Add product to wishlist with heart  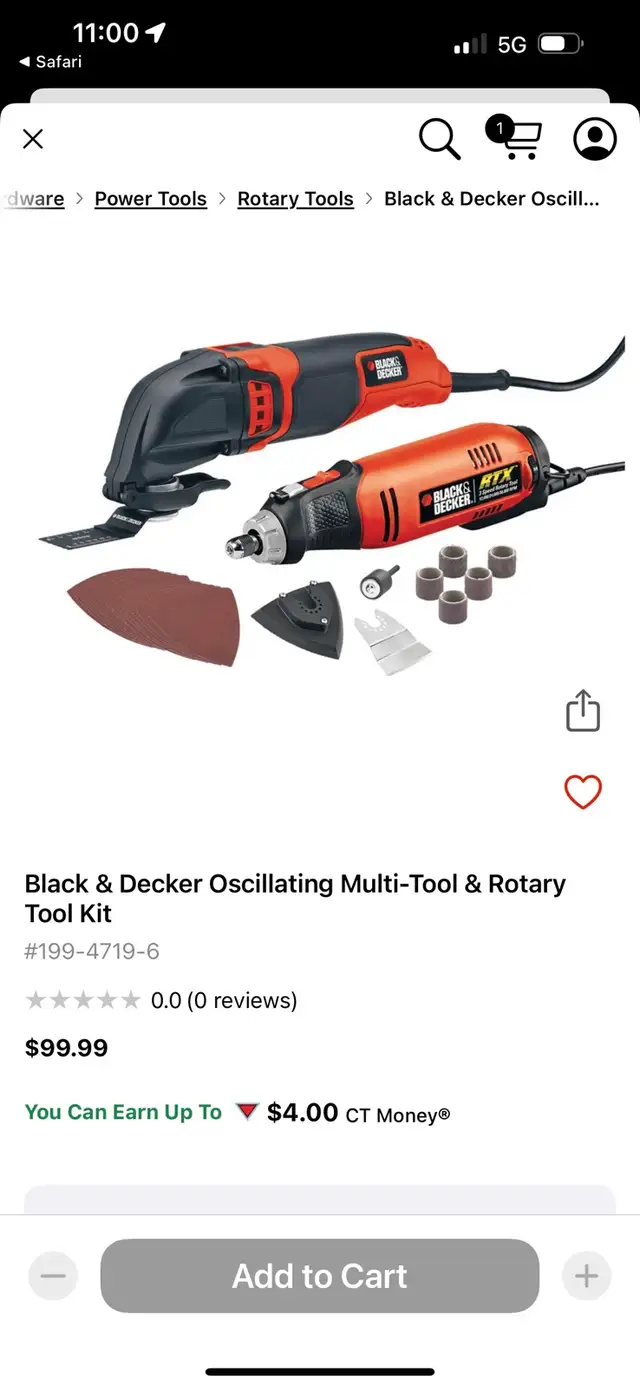pos(583,792)
